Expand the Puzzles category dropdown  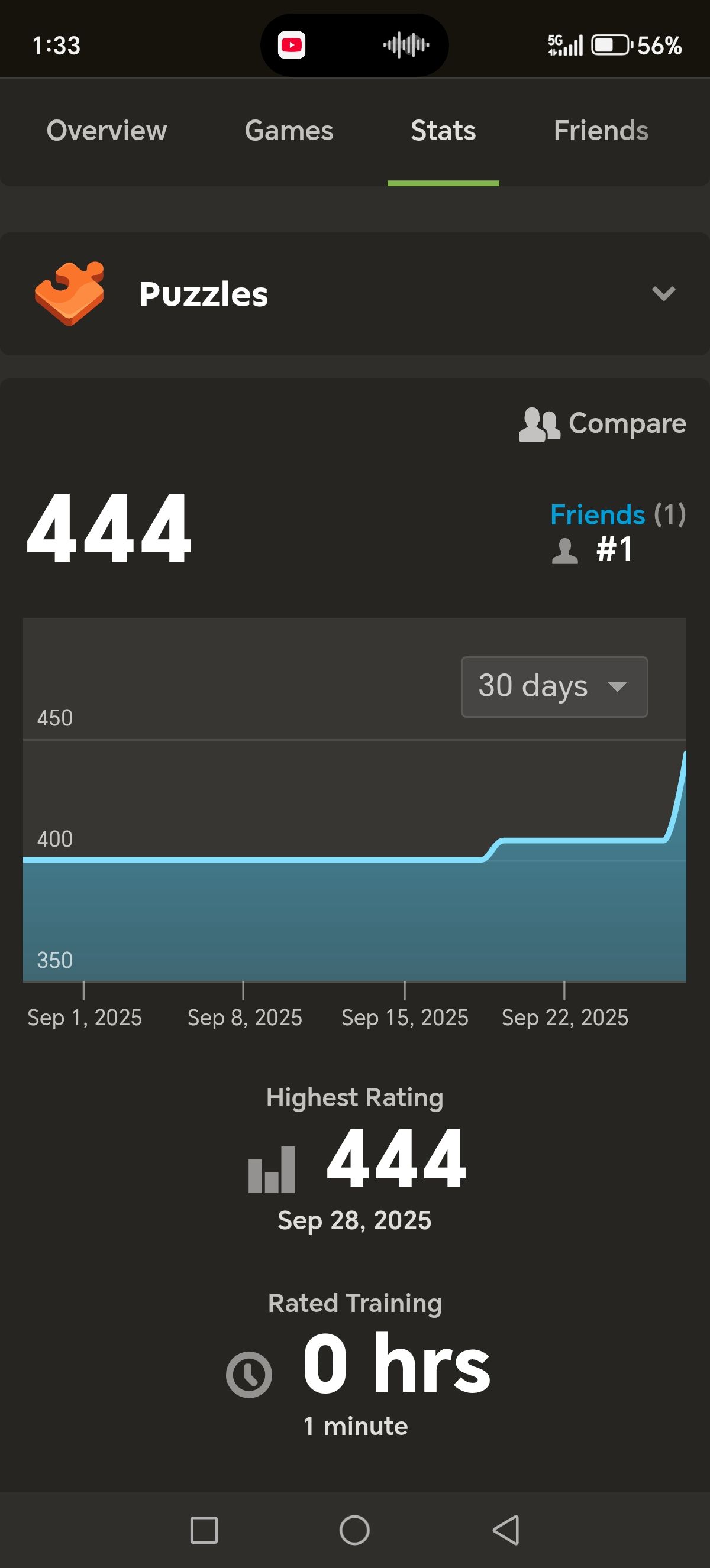pyautogui.click(x=663, y=294)
